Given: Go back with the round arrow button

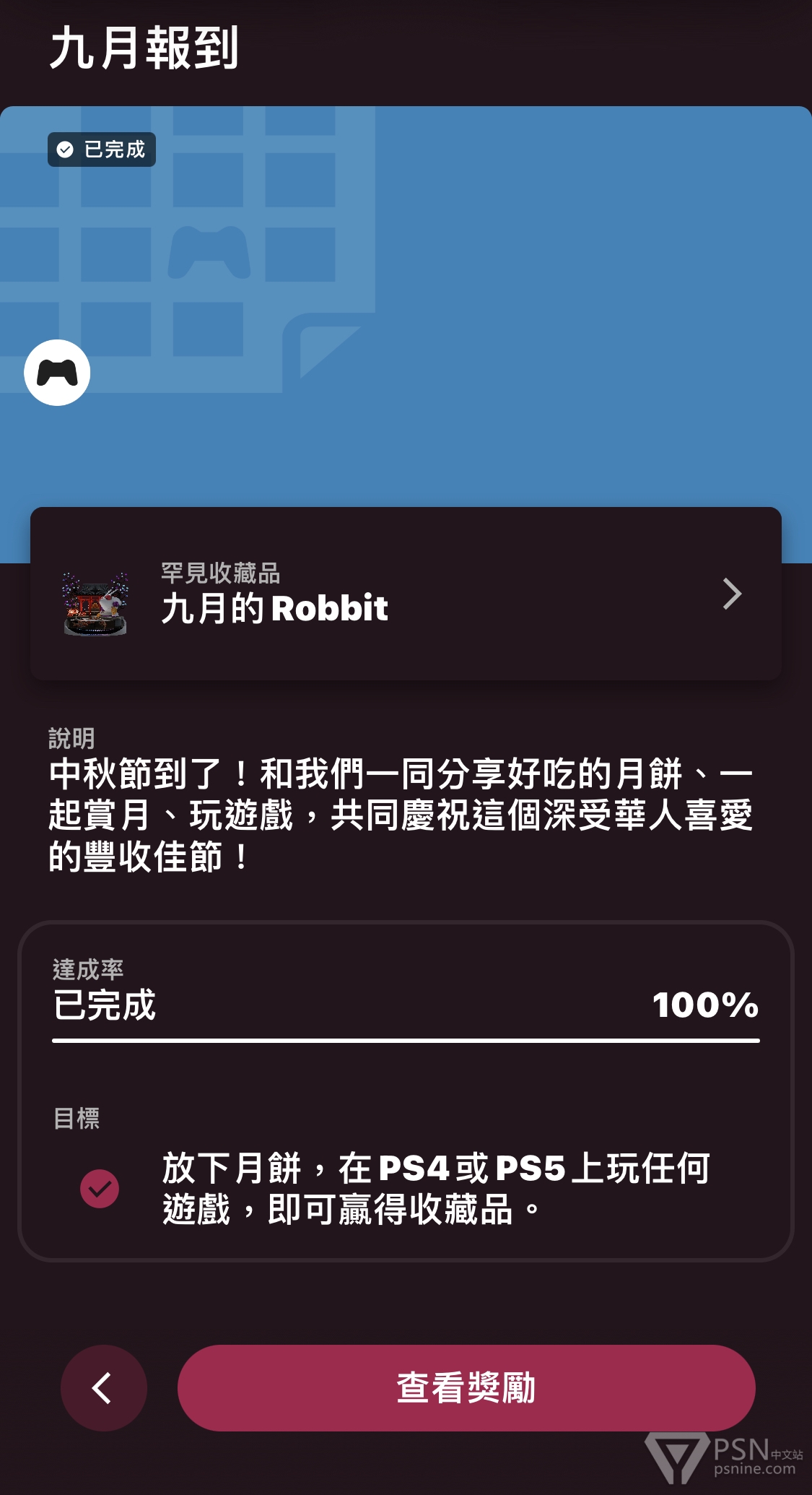Looking at the screenshot, I should pyautogui.click(x=104, y=1387).
